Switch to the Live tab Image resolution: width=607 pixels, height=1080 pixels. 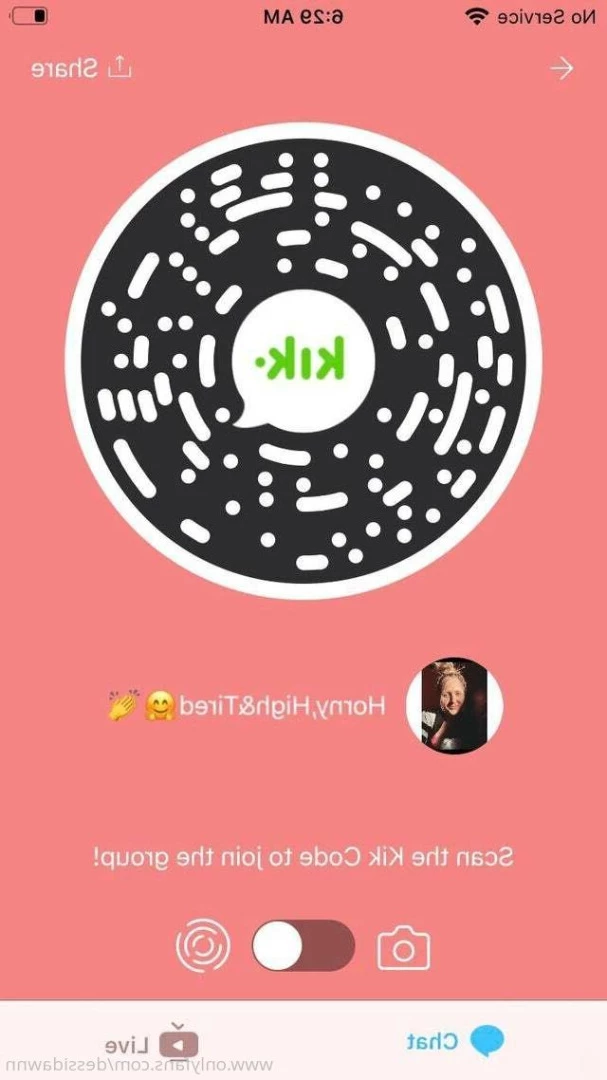151,1042
